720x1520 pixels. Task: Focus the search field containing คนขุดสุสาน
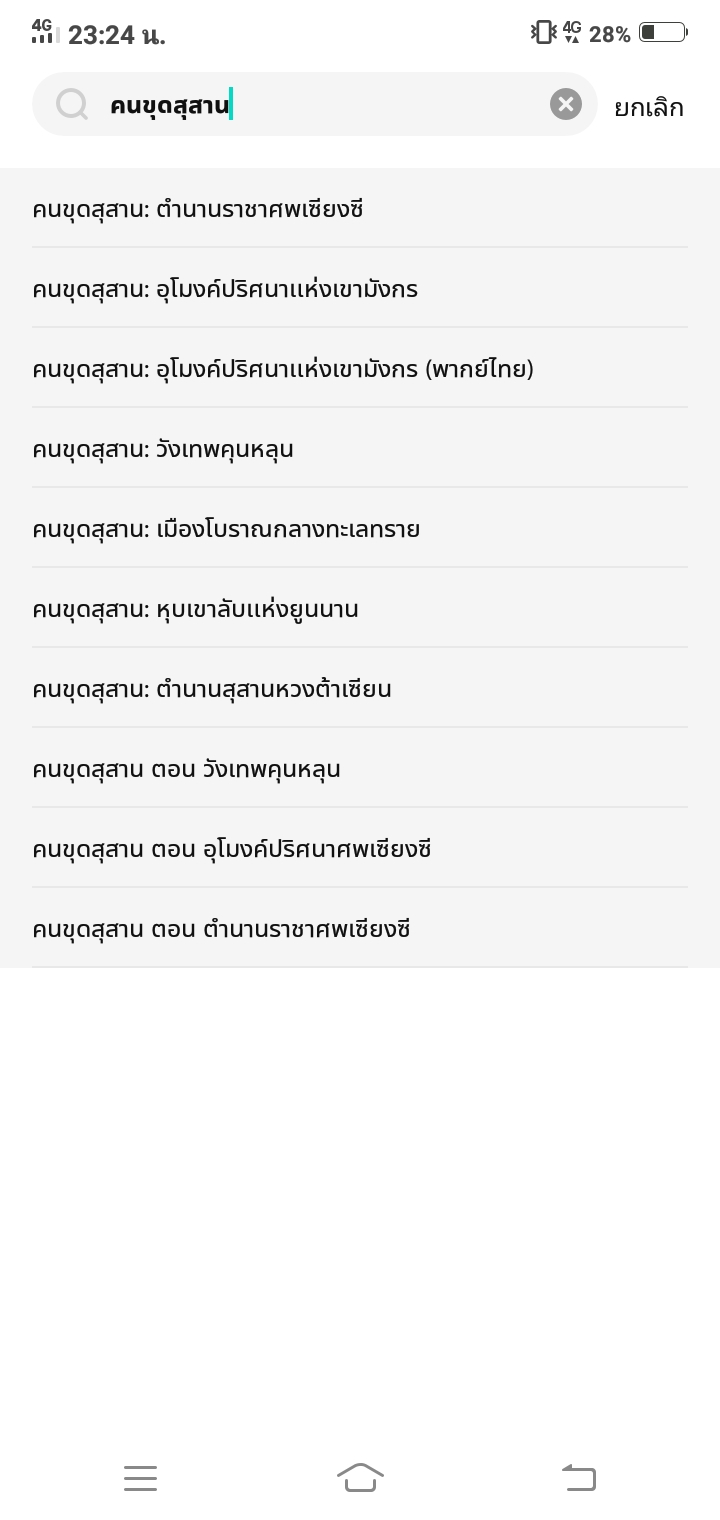pos(314,104)
